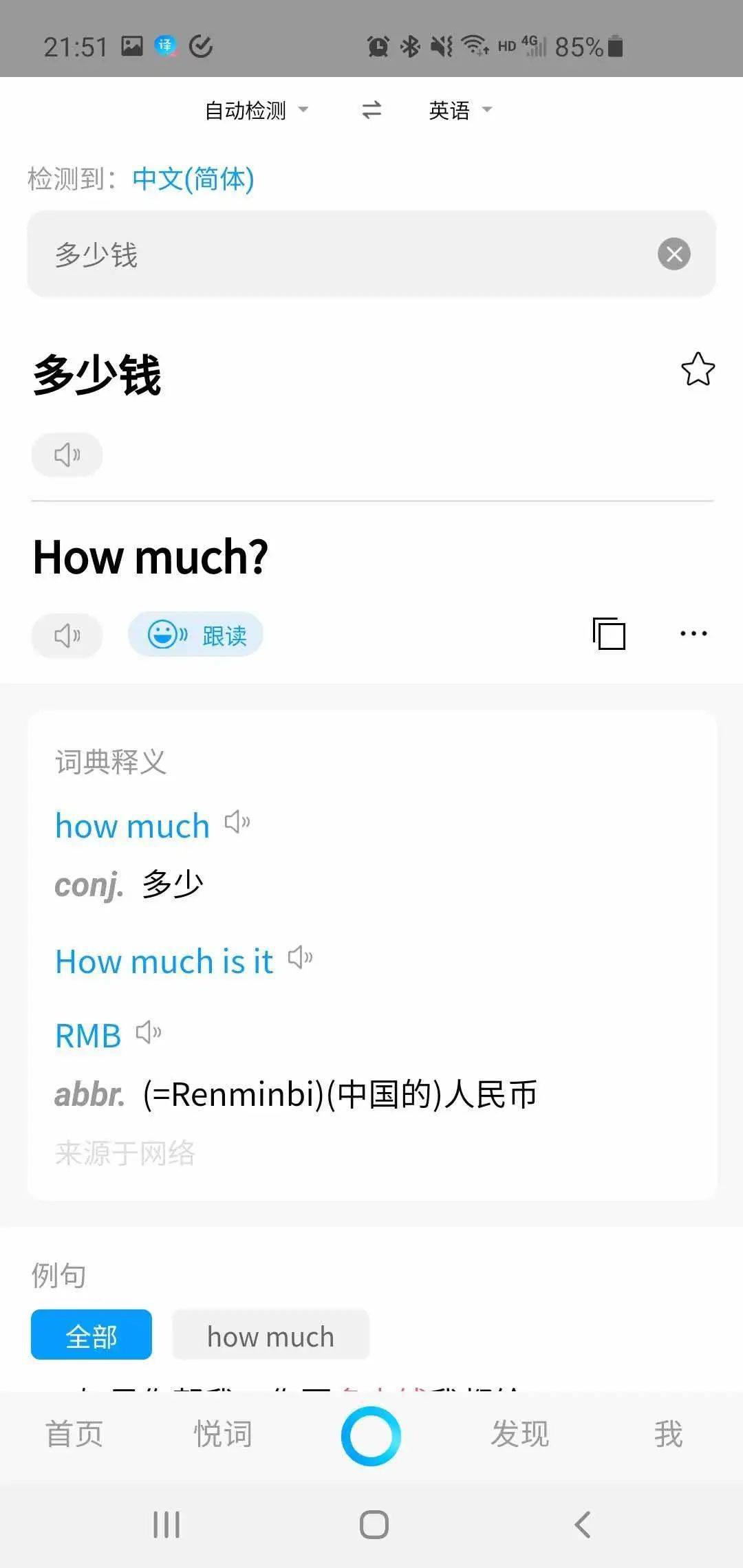Play pronunciation of 多少钱

67,455
